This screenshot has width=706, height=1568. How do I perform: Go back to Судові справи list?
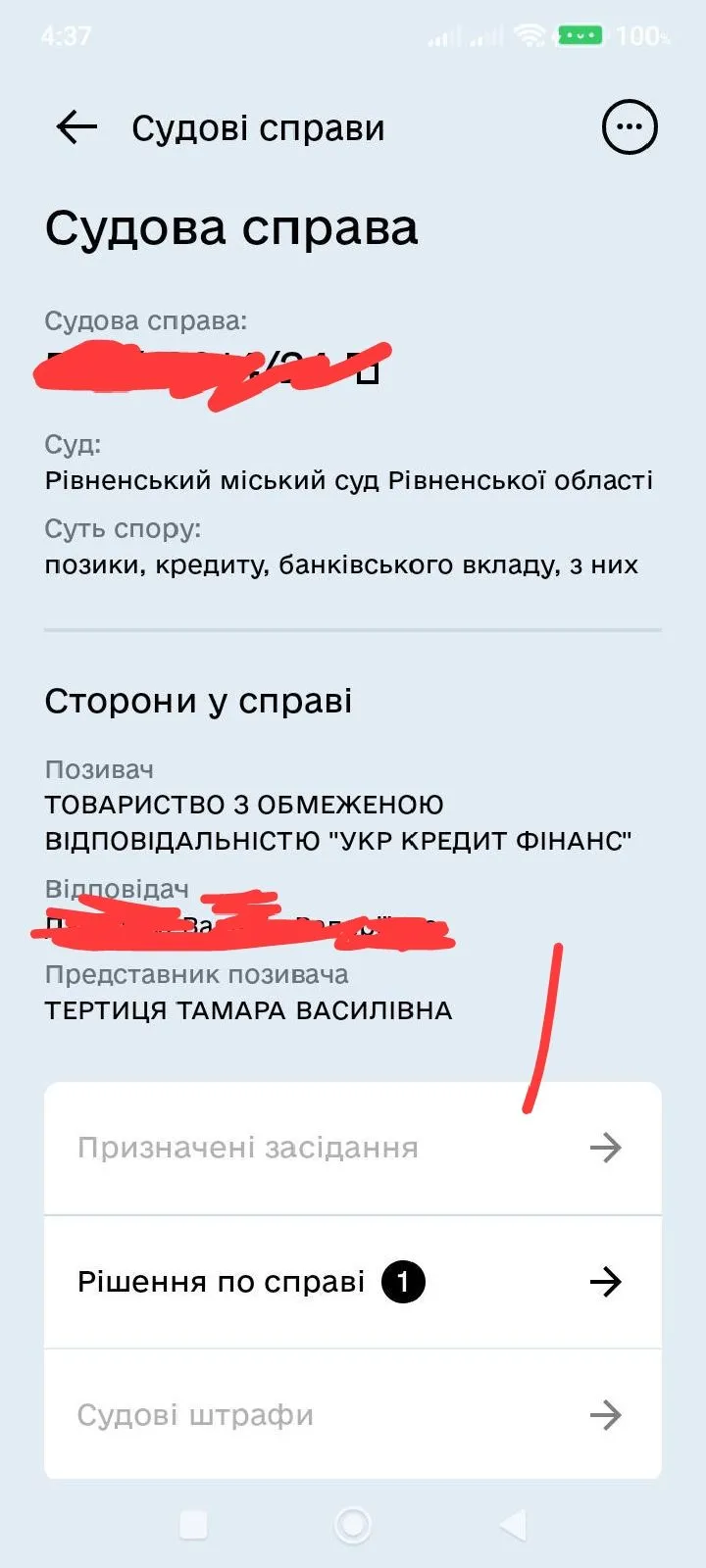76,127
